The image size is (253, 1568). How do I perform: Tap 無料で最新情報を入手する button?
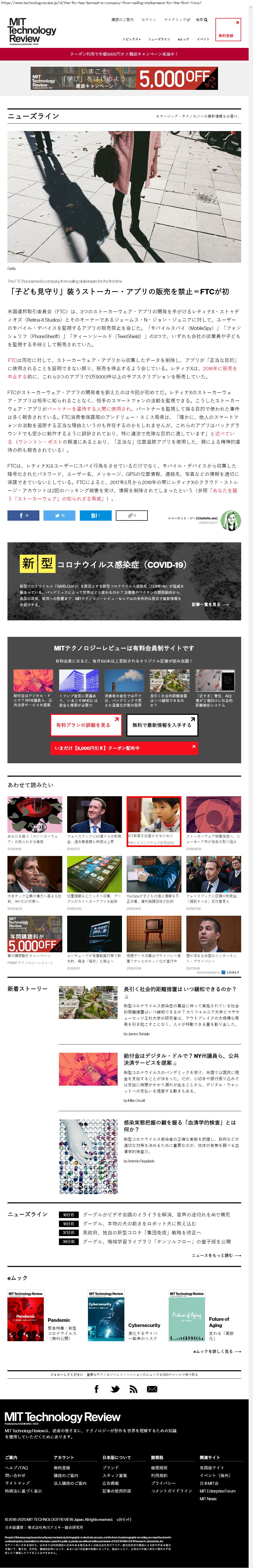coord(162,725)
